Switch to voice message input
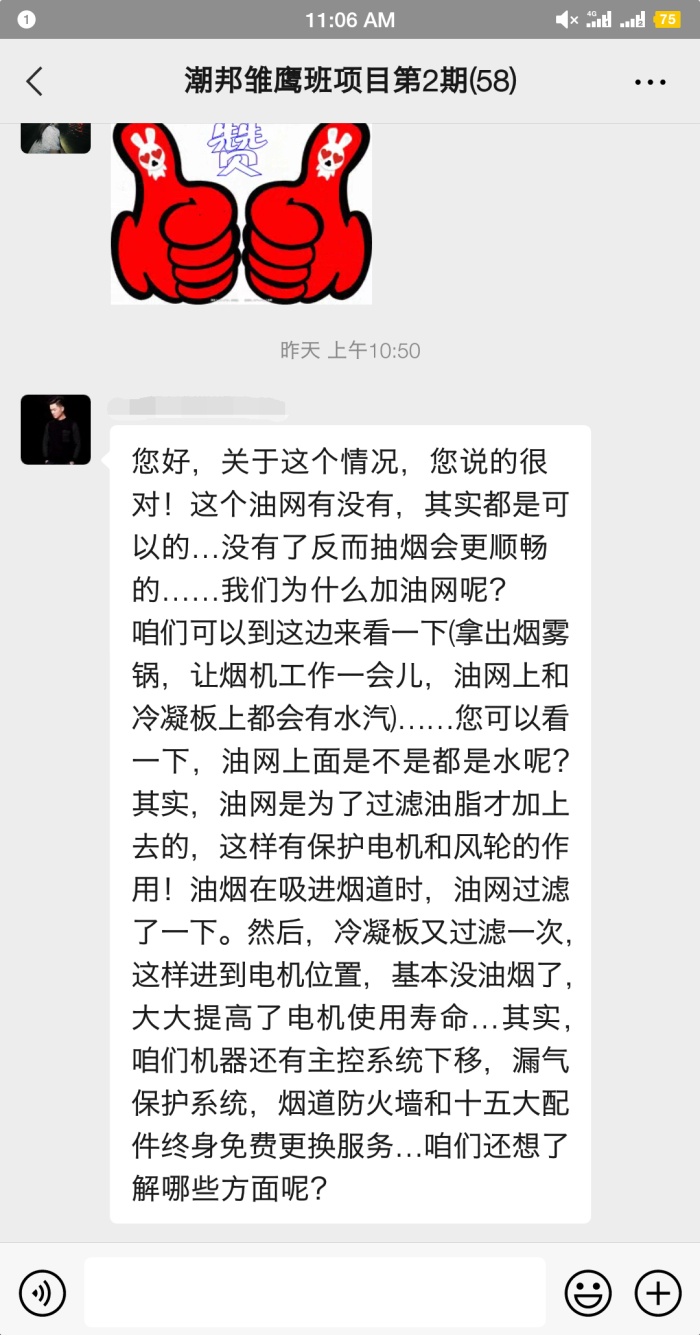 coord(42,1292)
